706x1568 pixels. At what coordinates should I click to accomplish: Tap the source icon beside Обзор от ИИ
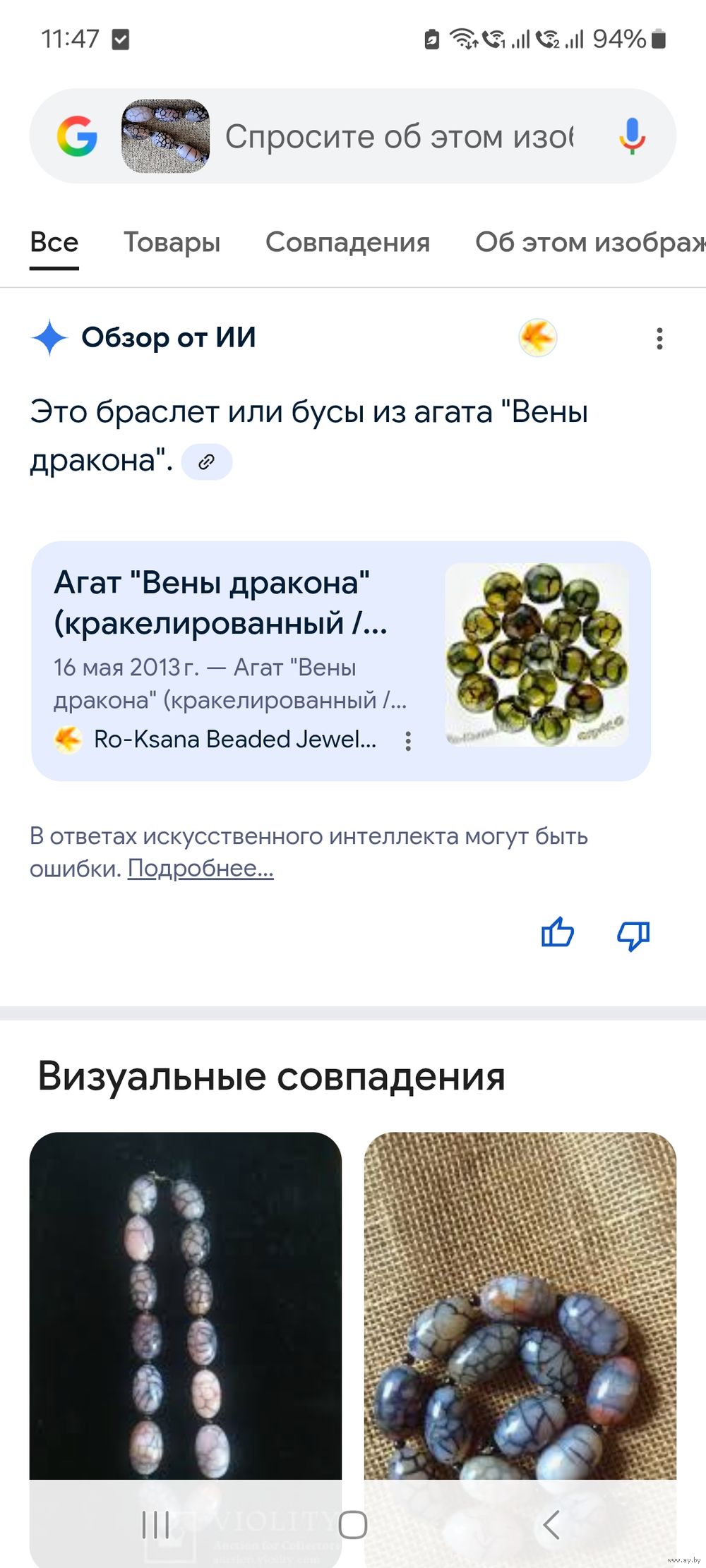537,337
